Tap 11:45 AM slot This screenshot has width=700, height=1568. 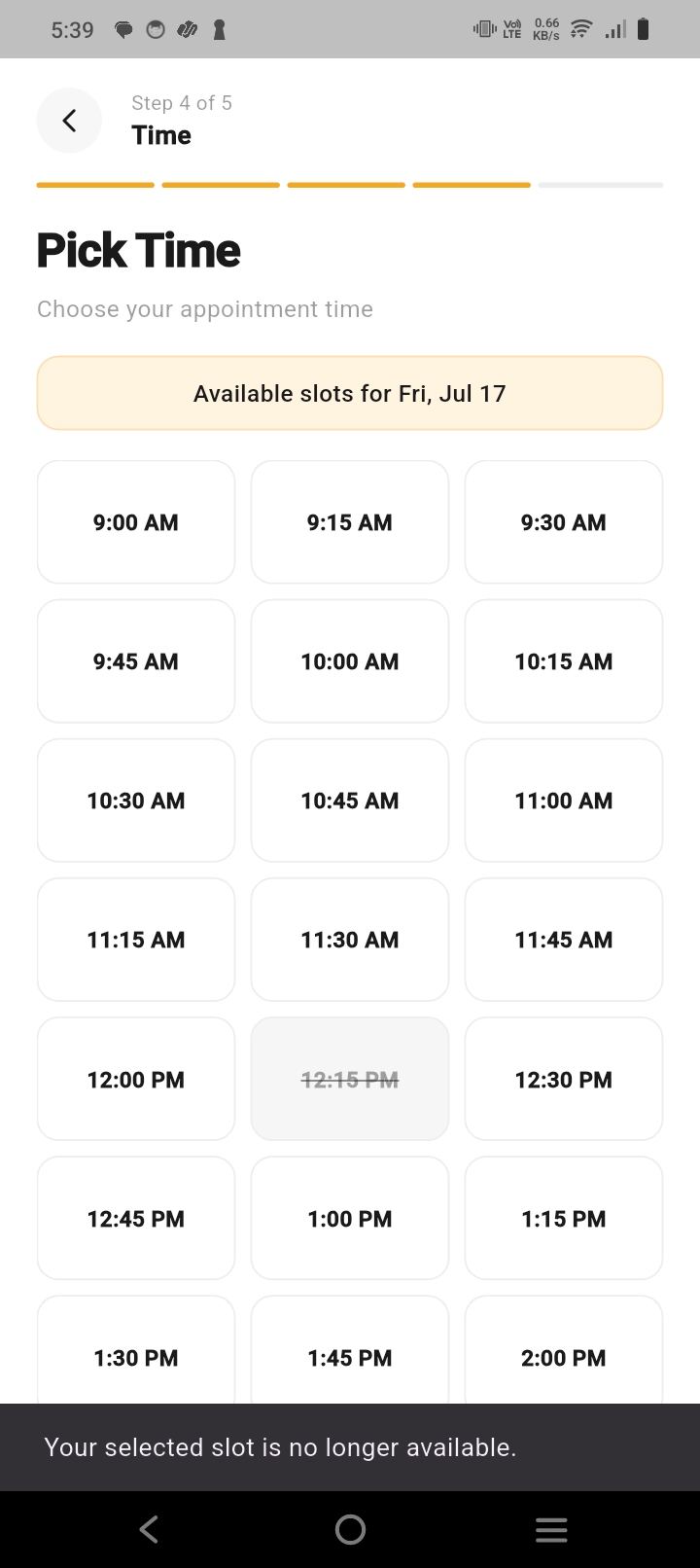tap(564, 940)
